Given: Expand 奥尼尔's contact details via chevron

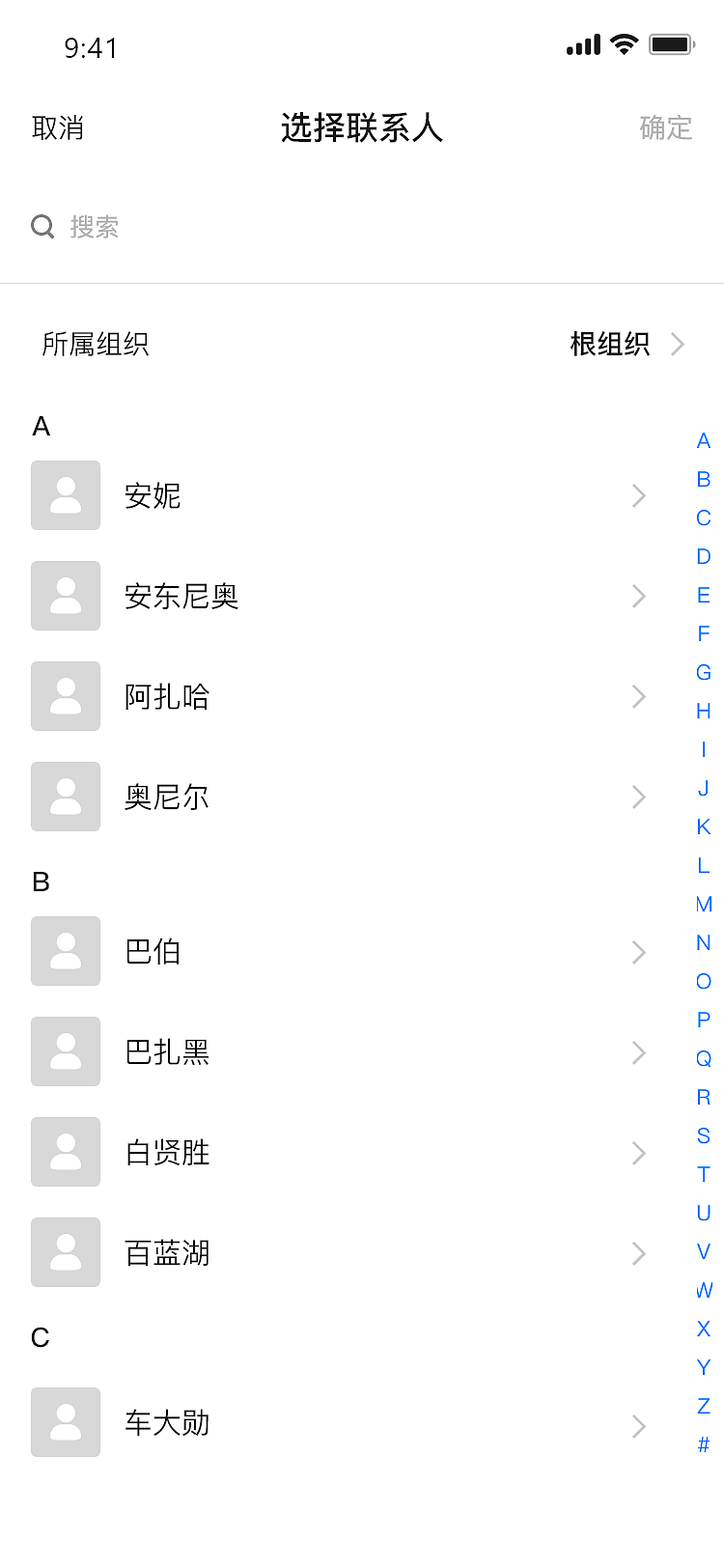Looking at the screenshot, I should coord(639,797).
